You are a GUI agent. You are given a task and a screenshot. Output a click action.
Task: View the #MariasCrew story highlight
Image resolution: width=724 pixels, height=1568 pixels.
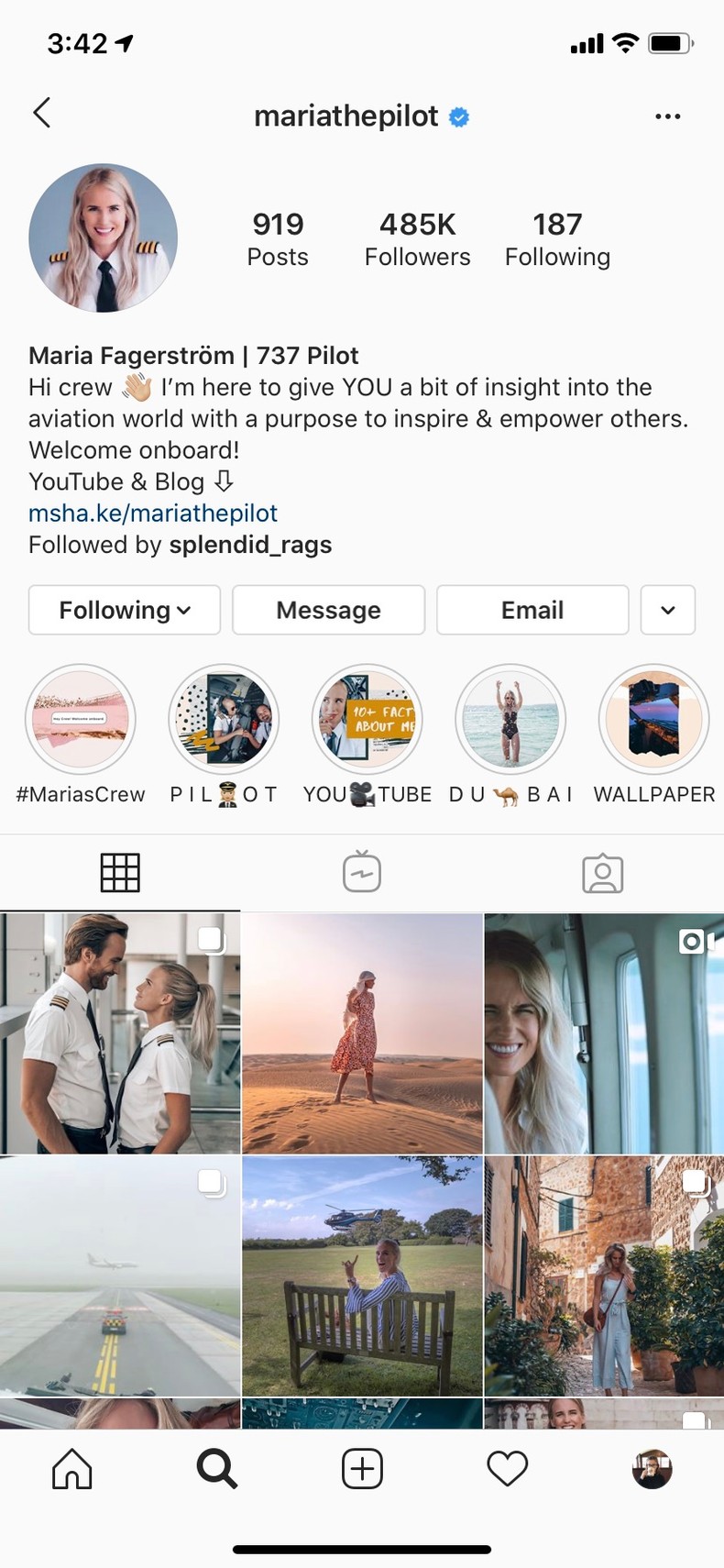tap(81, 720)
